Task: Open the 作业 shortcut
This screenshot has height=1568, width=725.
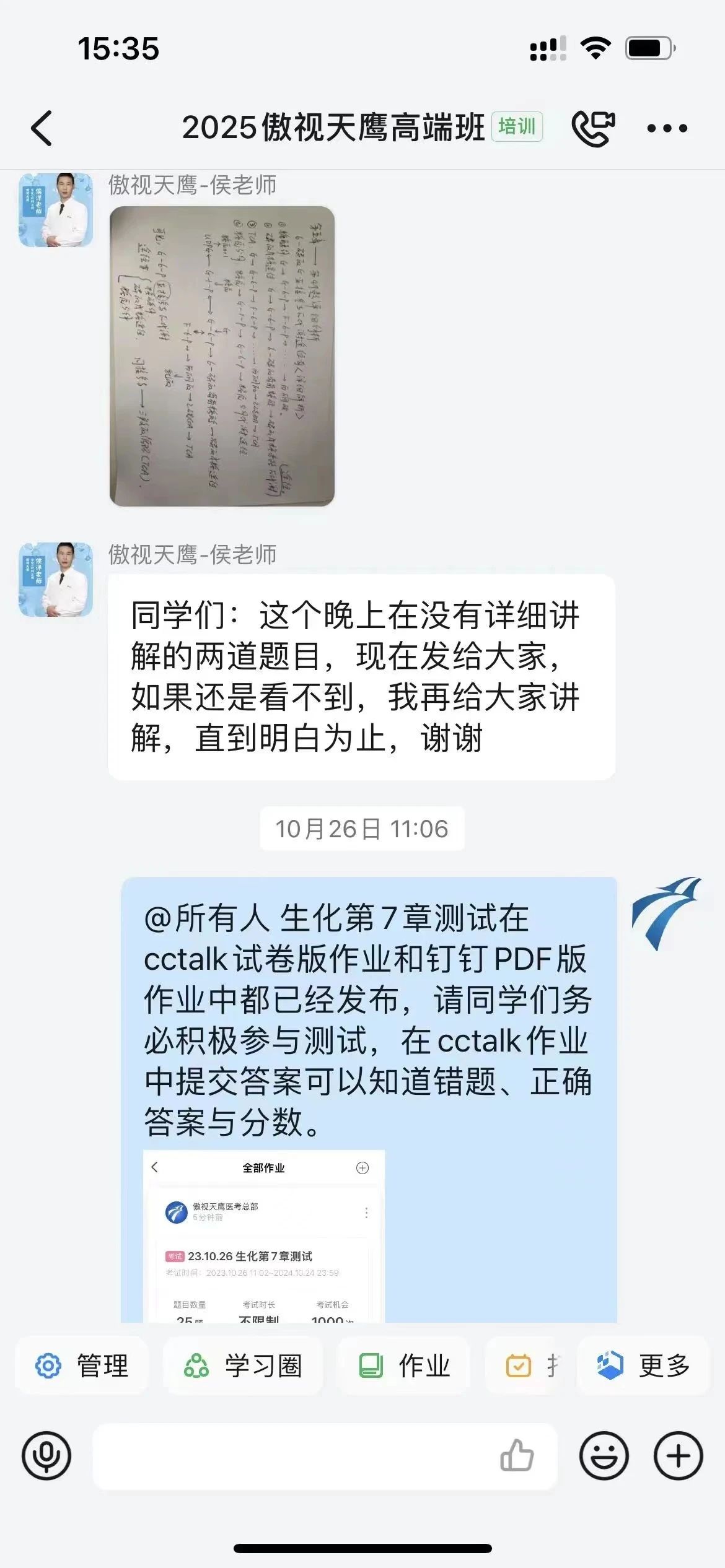Action: (404, 1365)
